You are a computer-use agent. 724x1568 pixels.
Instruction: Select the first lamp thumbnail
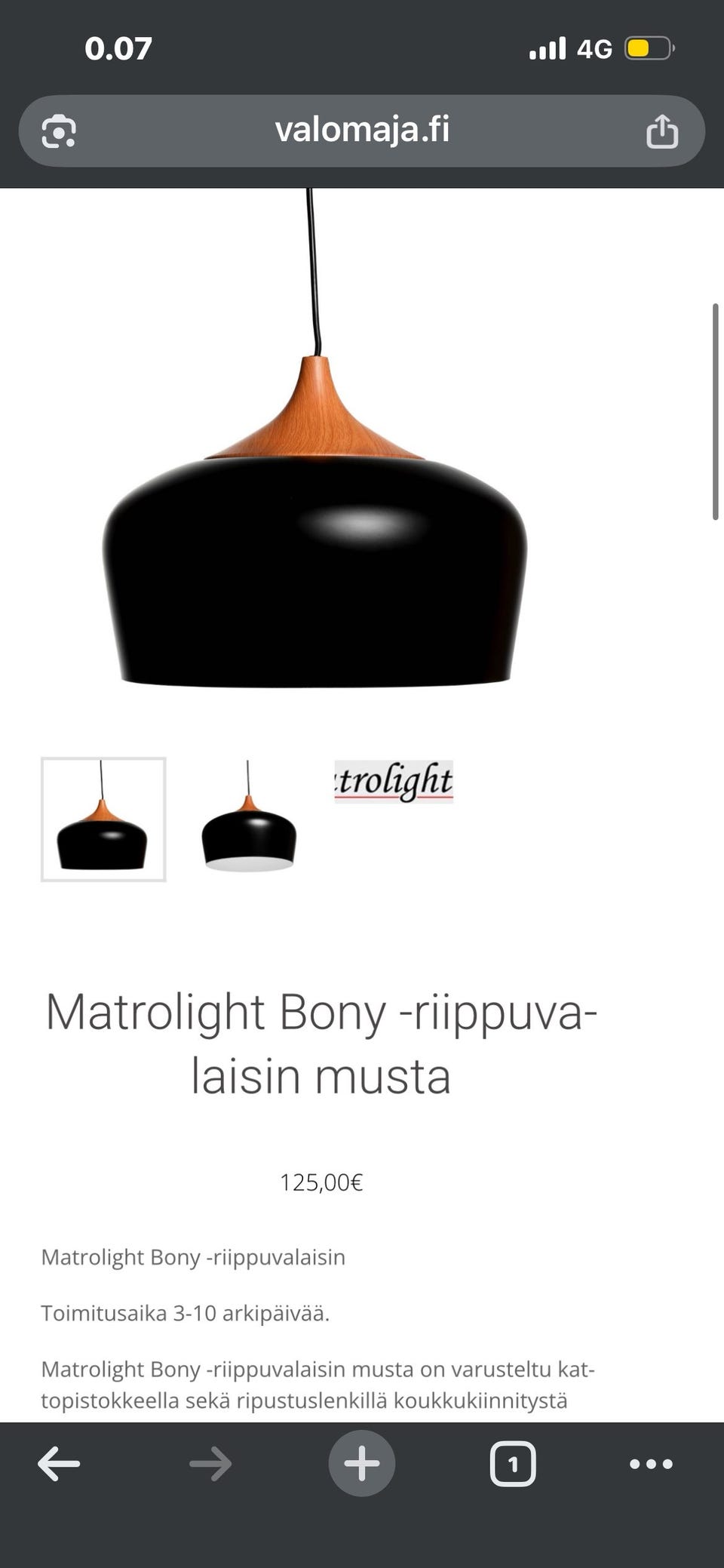pyautogui.click(x=103, y=819)
